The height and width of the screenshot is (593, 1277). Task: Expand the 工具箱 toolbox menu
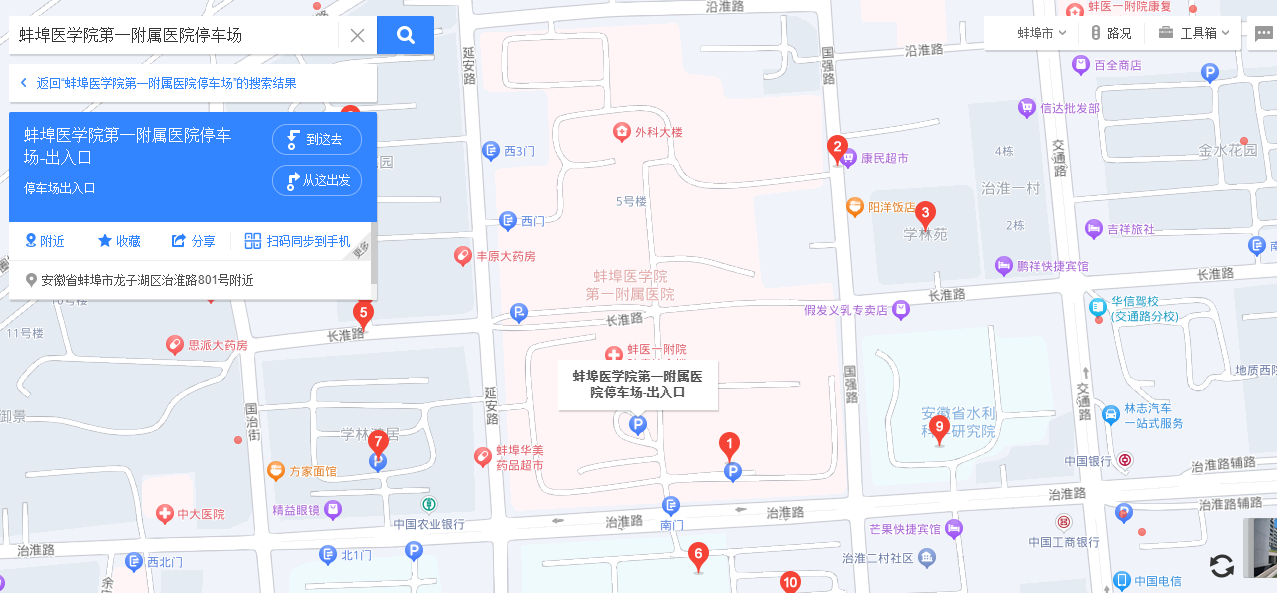coord(1194,33)
